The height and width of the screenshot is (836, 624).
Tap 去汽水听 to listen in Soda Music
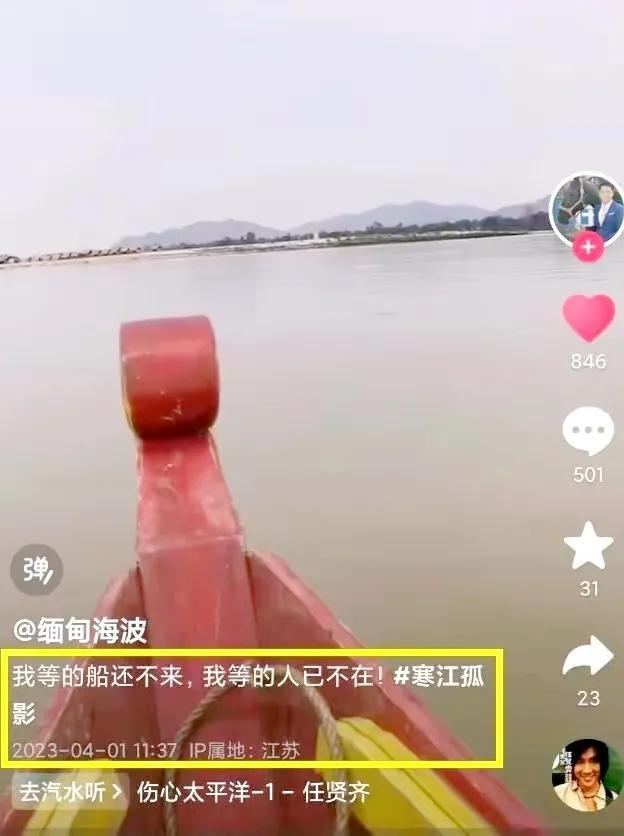click(x=70, y=793)
